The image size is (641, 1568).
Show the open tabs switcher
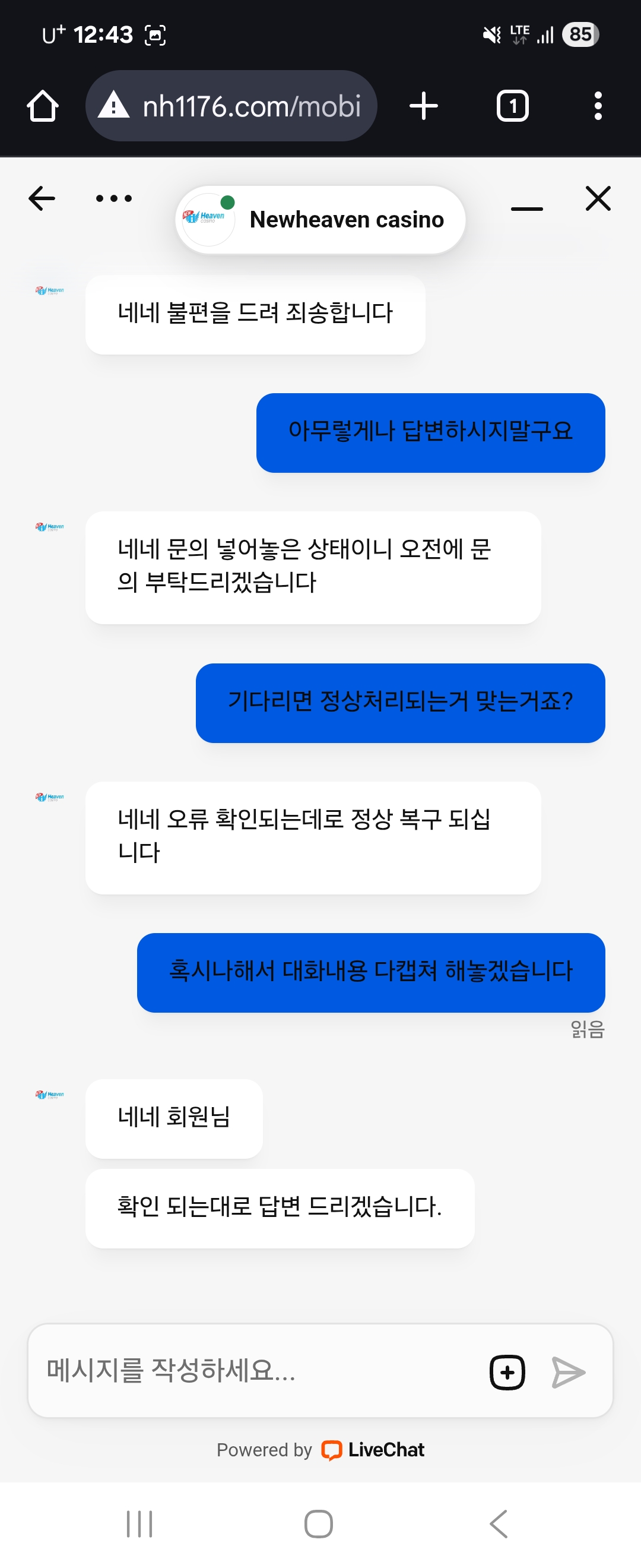[x=513, y=106]
